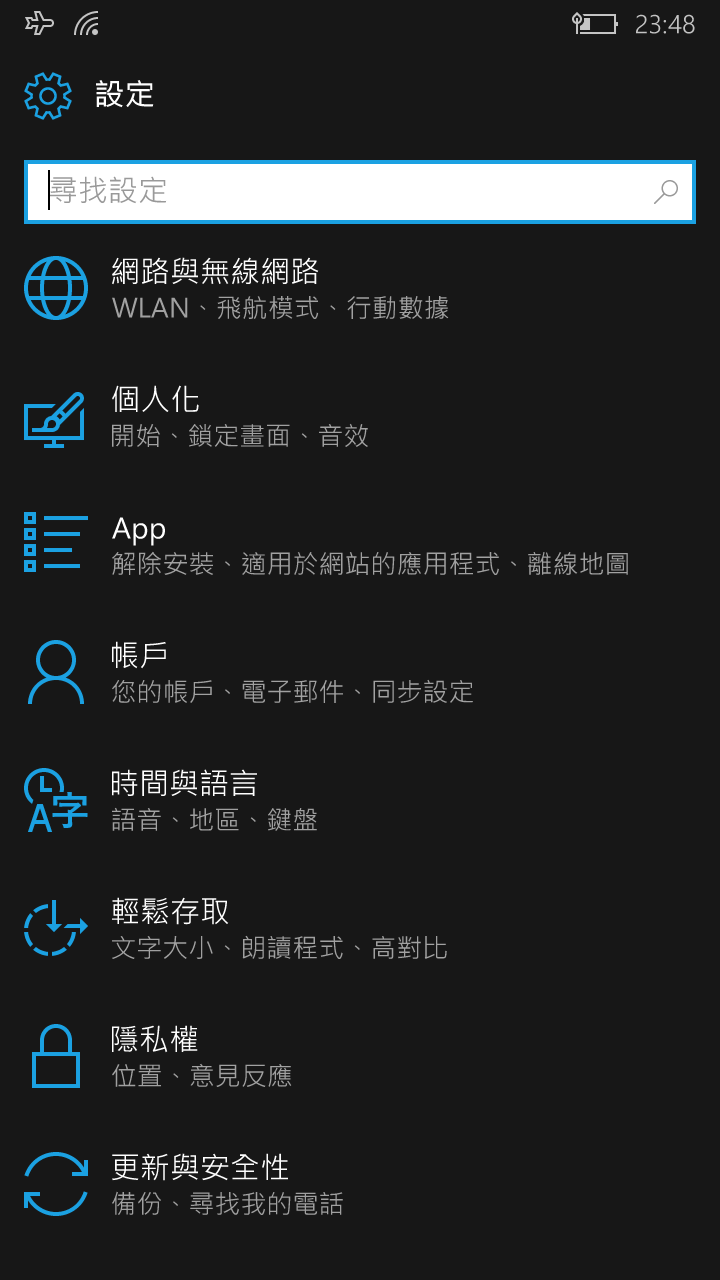
Task: Open 輕鬆存取 settings
Action: pos(360,928)
